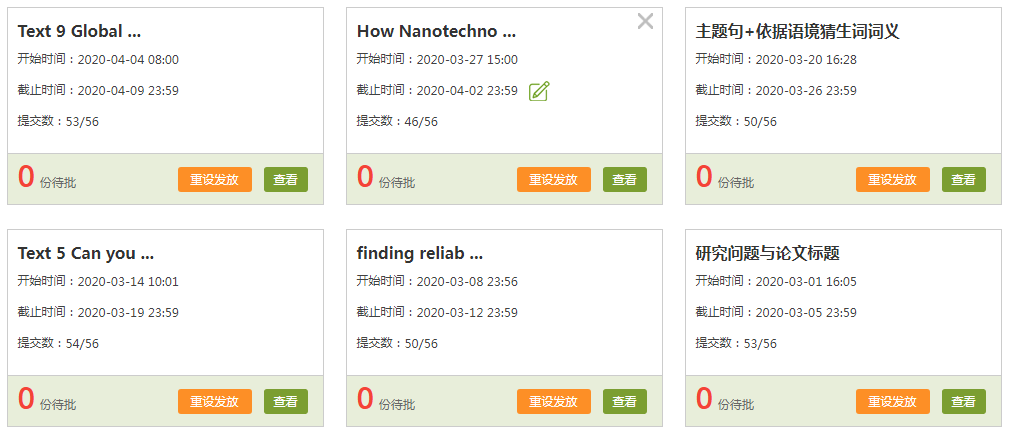Tap 查看 on 主题句+依据语境猜生词词义 card

pos(964,180)
